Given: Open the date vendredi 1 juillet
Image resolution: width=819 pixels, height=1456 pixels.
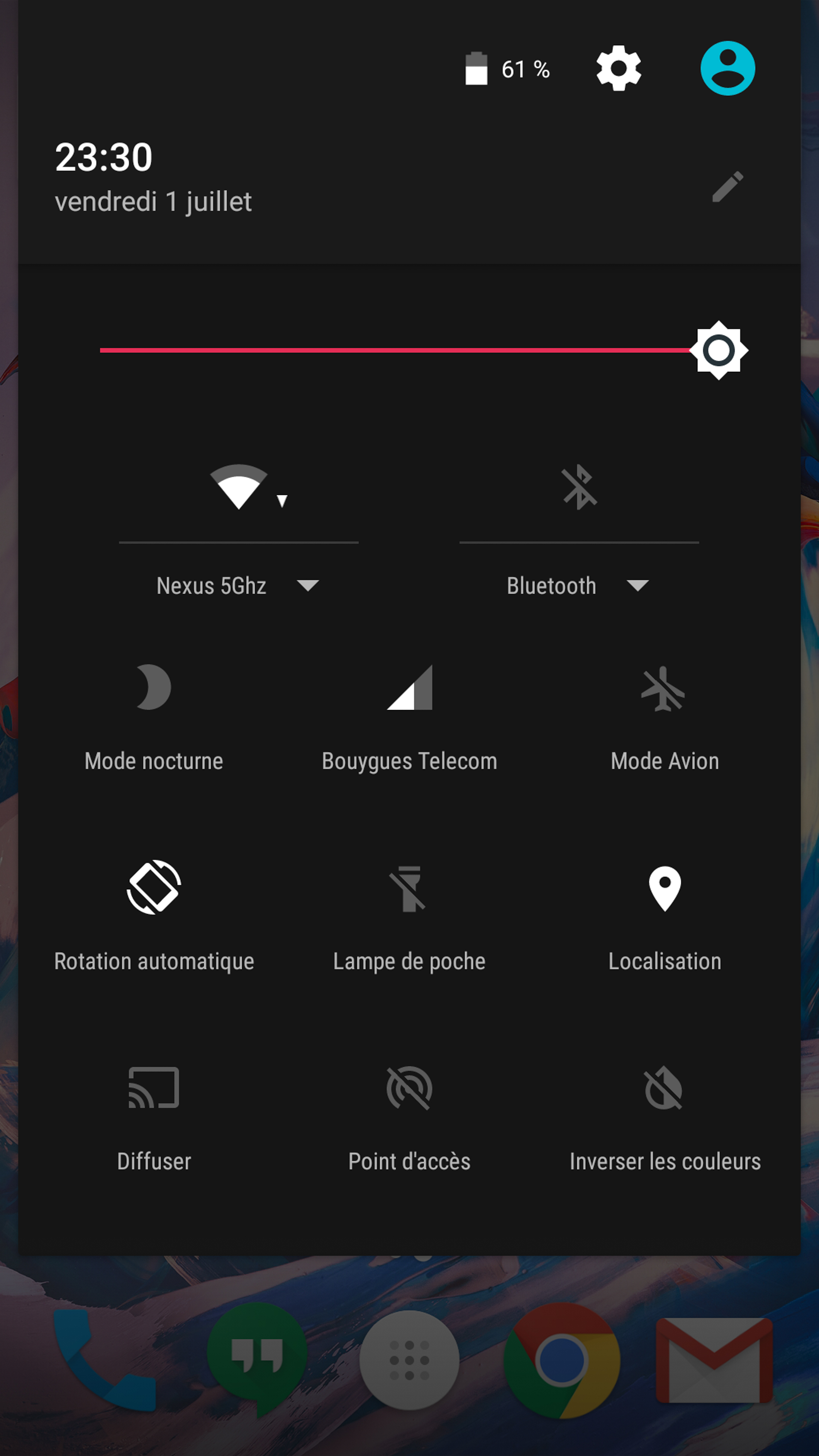Looking at the screenshot, I should click(x=153, y=202).
